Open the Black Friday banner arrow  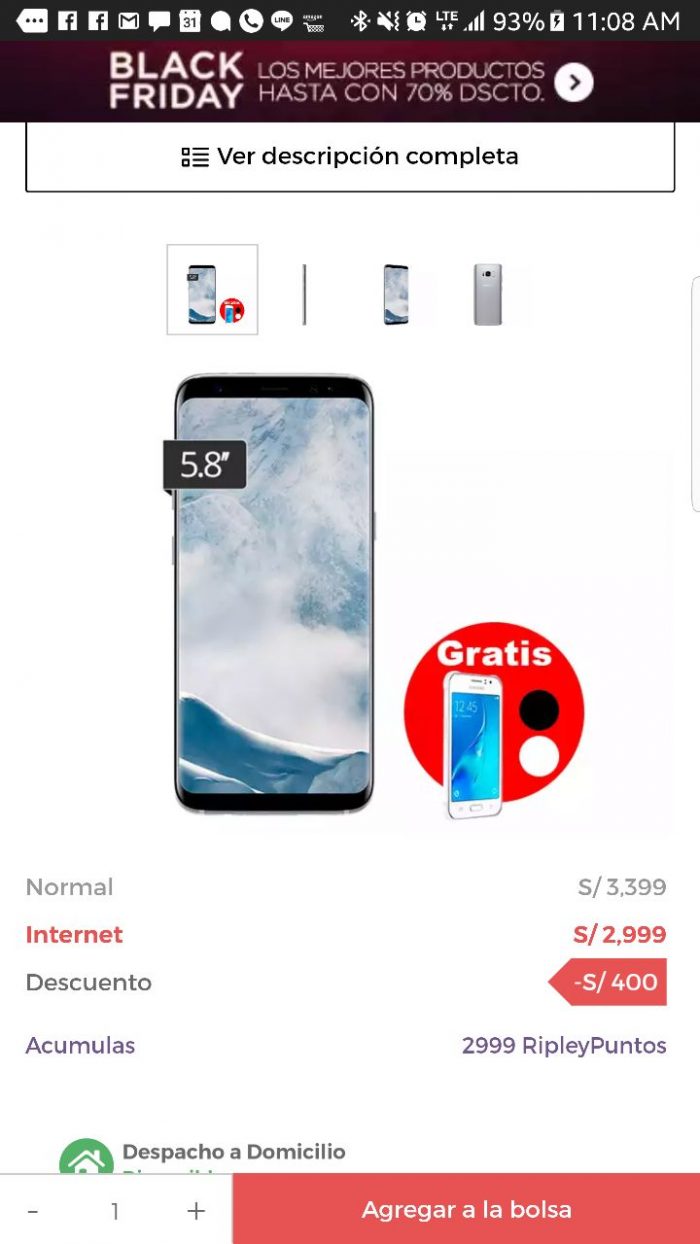[x=574, y=83]
